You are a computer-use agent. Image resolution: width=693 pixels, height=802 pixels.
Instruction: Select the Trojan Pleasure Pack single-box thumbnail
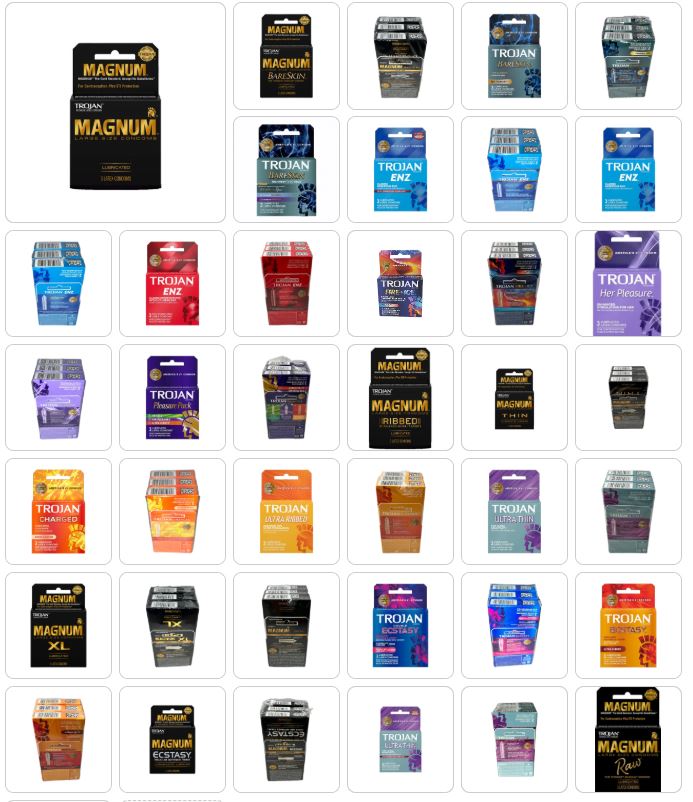(172, 398)
